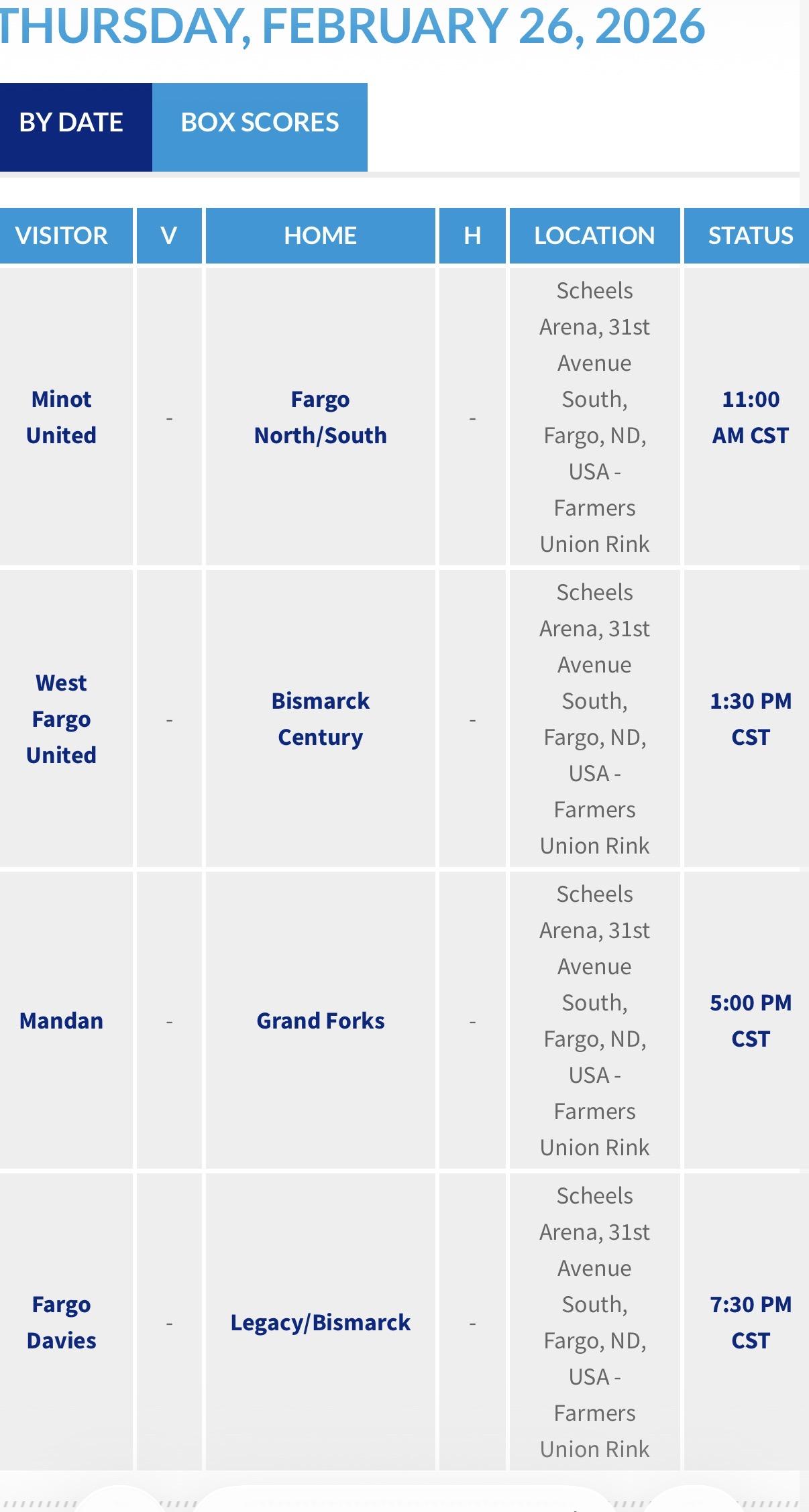Open Legacy/Bismarck team page

click(x=320, y=1322)
